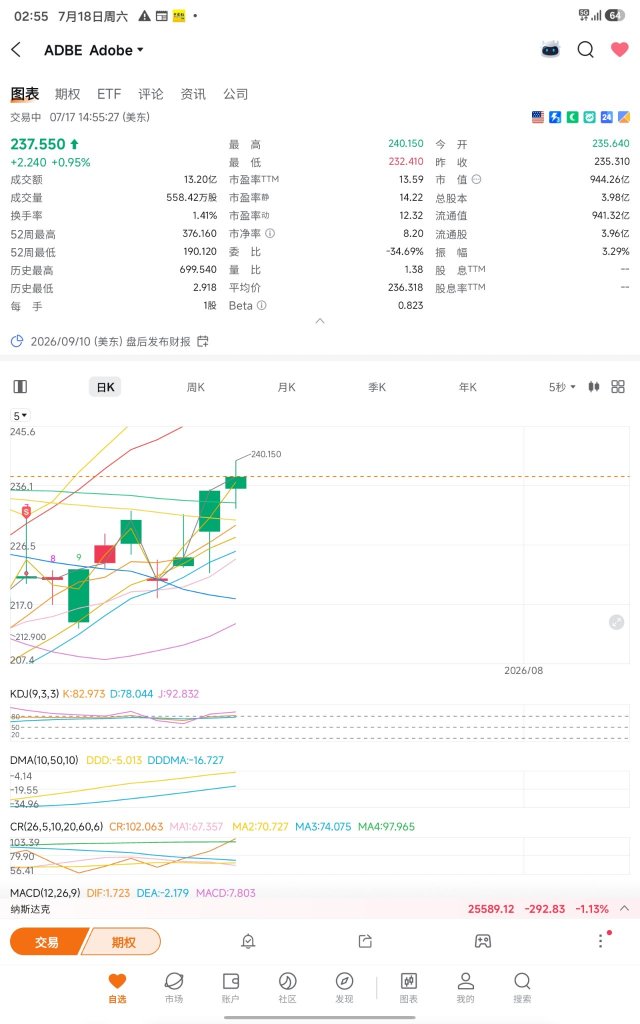The height and width of the screenshot is (1024, 640).
Task: Tap the 期权 button next to 交易
Action: click(x=123, y=942)
